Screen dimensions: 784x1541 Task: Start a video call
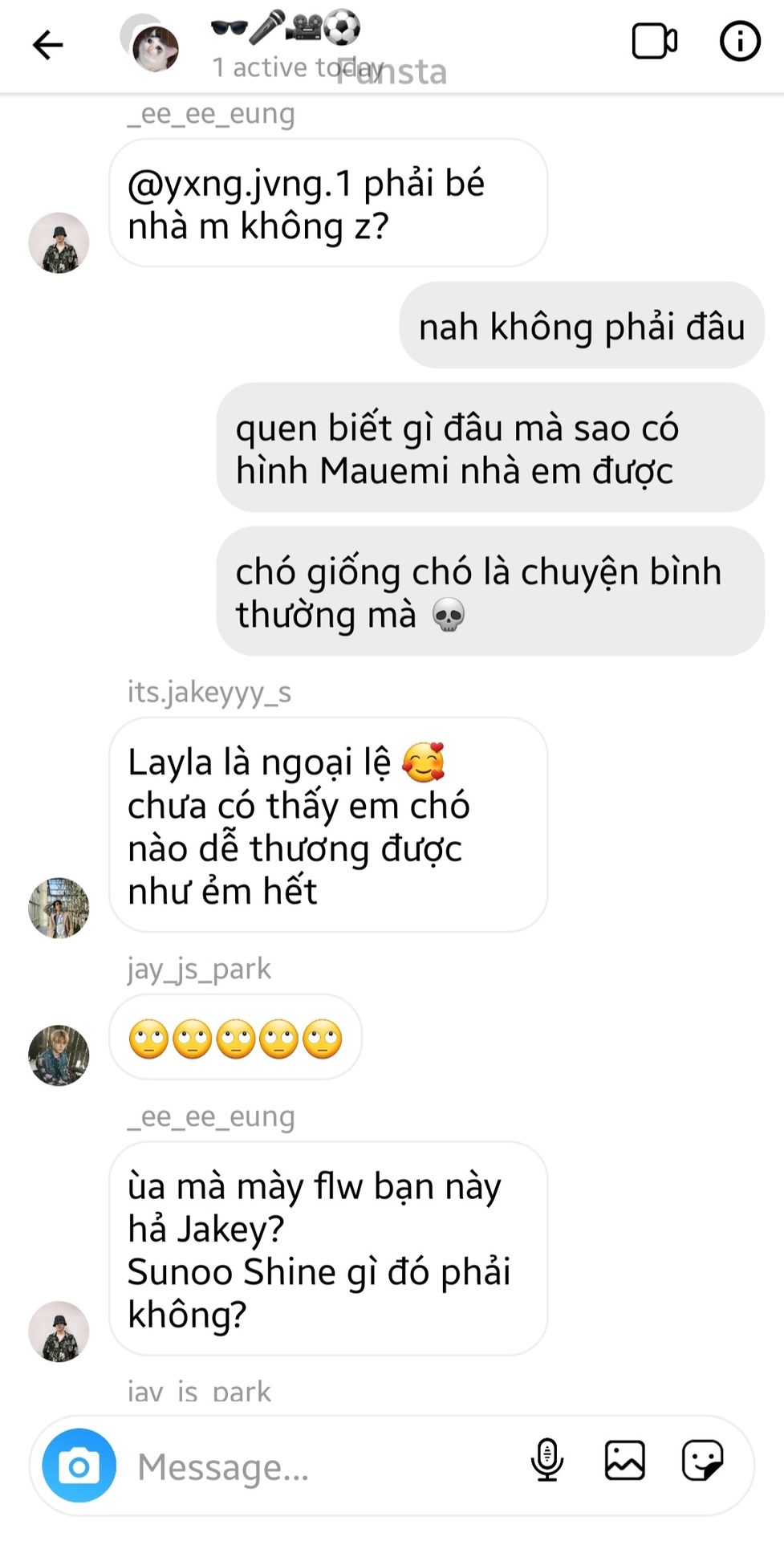click(654, 42)
